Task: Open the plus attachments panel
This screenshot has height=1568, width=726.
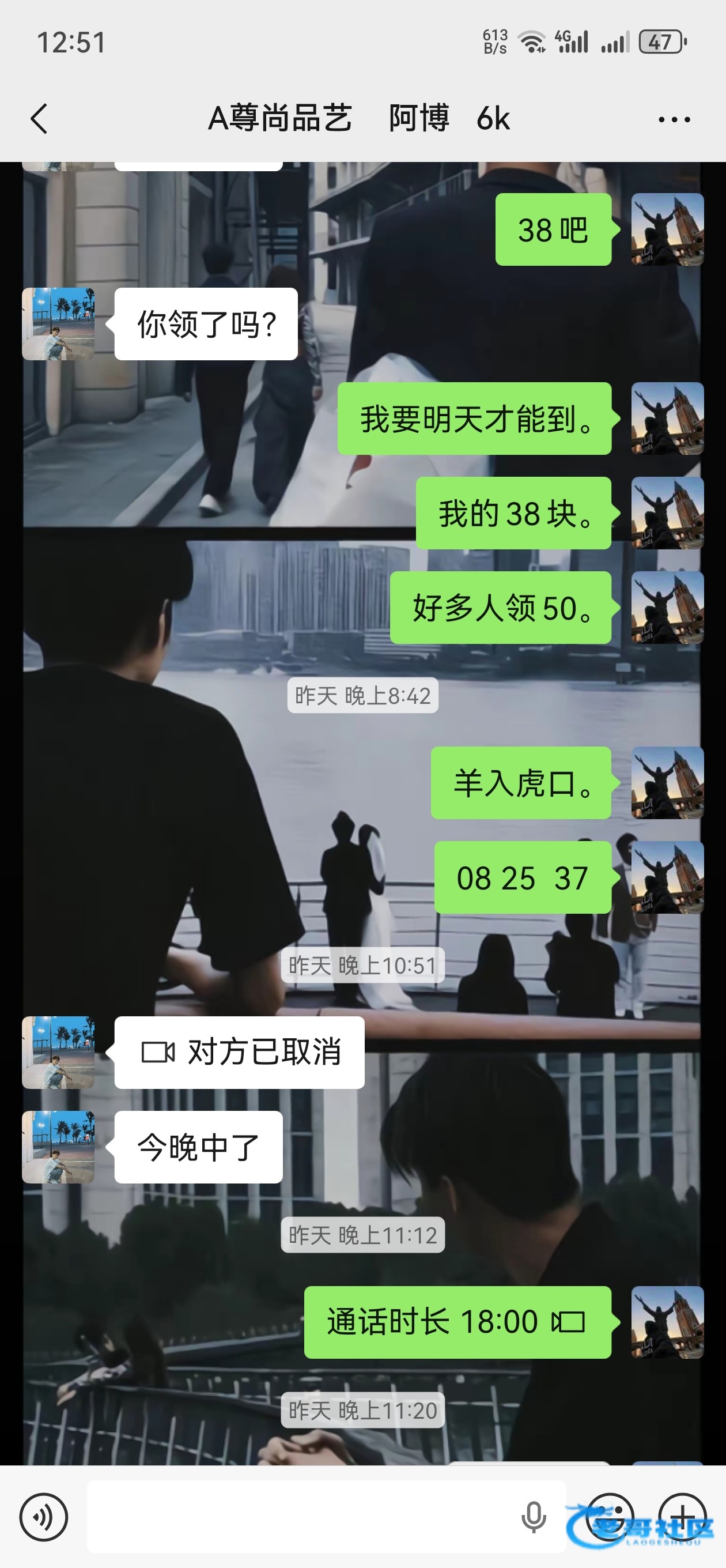Action: 683,1517
